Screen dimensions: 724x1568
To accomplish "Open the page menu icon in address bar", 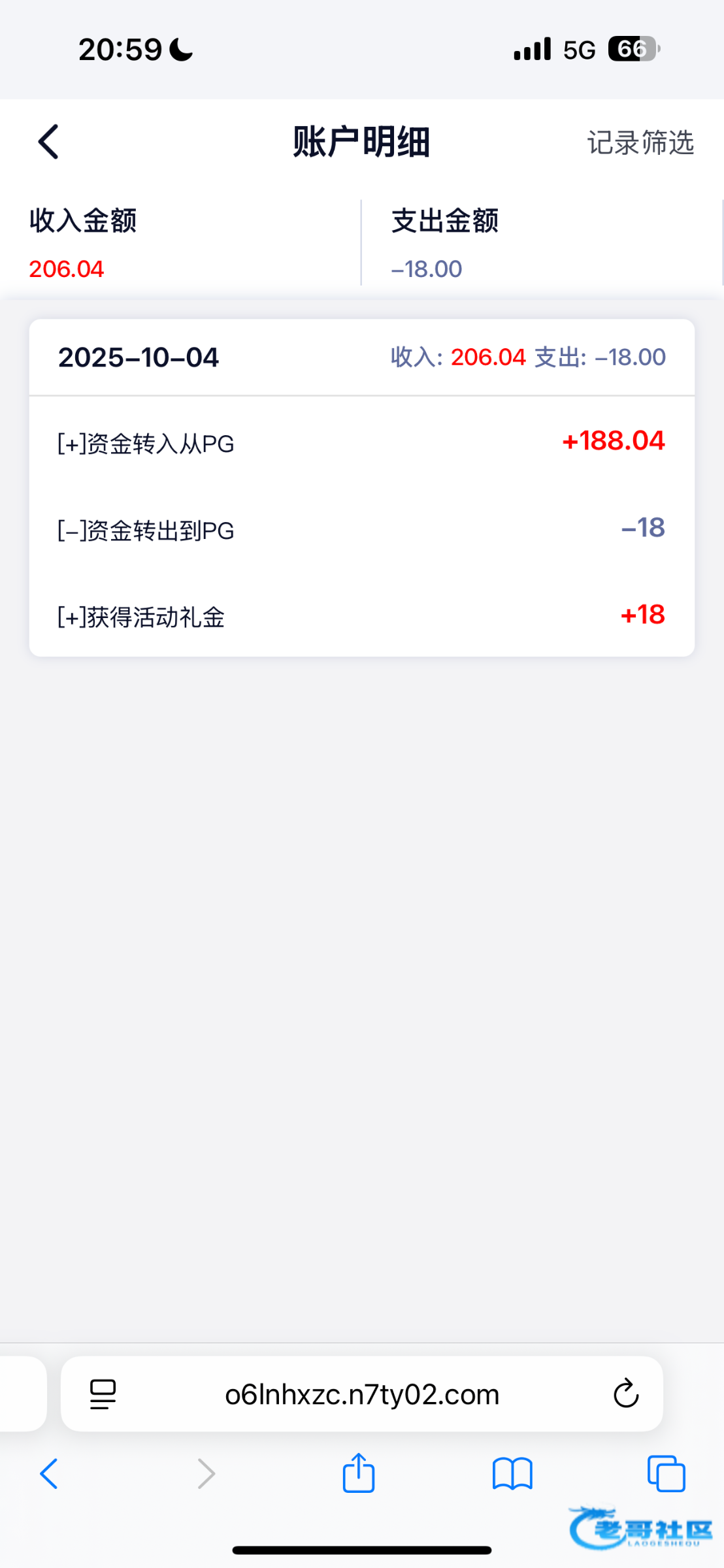I will (103, 1394).
